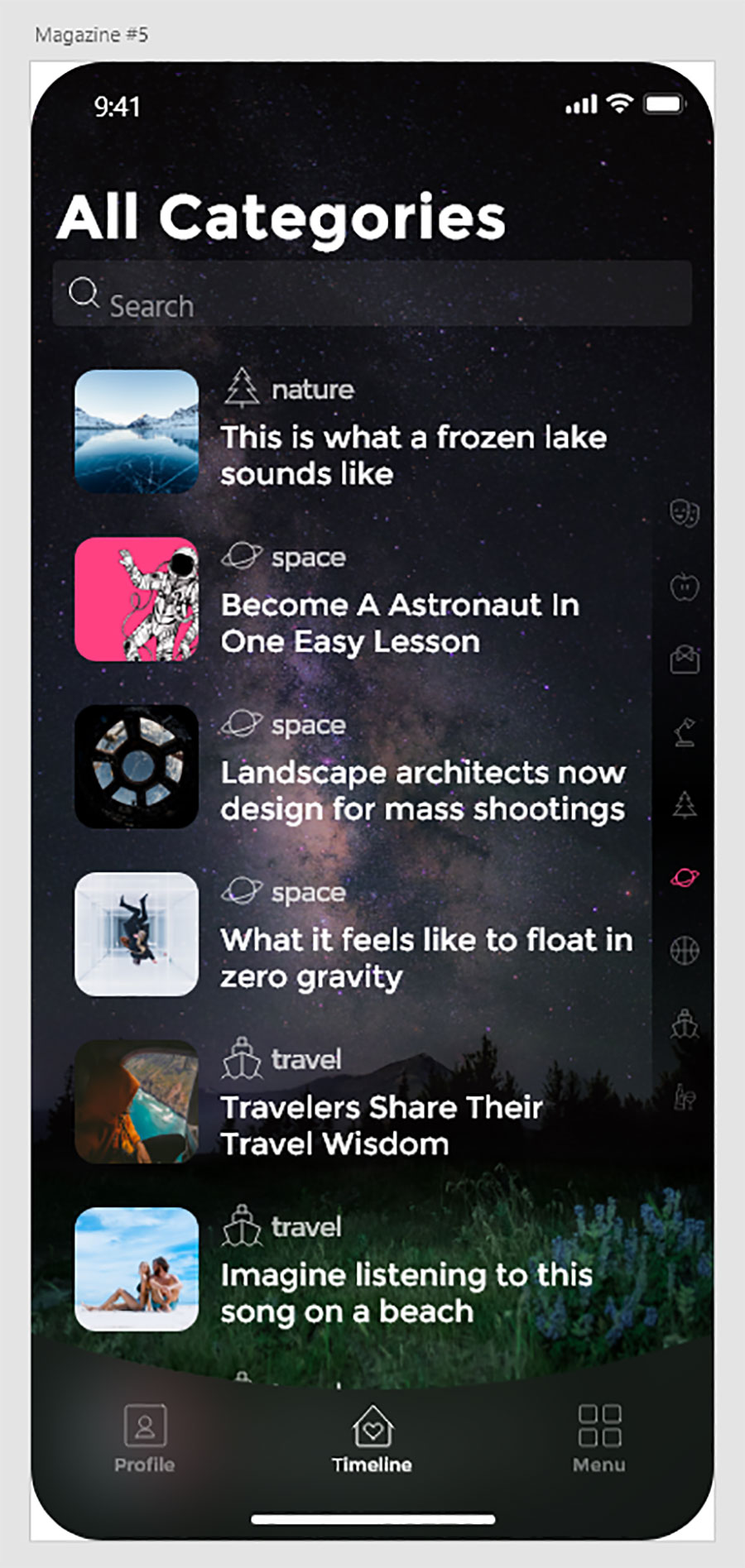Tap the Search field
Screen dimensions: 745x1568
pyautogui.click(x=372, y=295)
